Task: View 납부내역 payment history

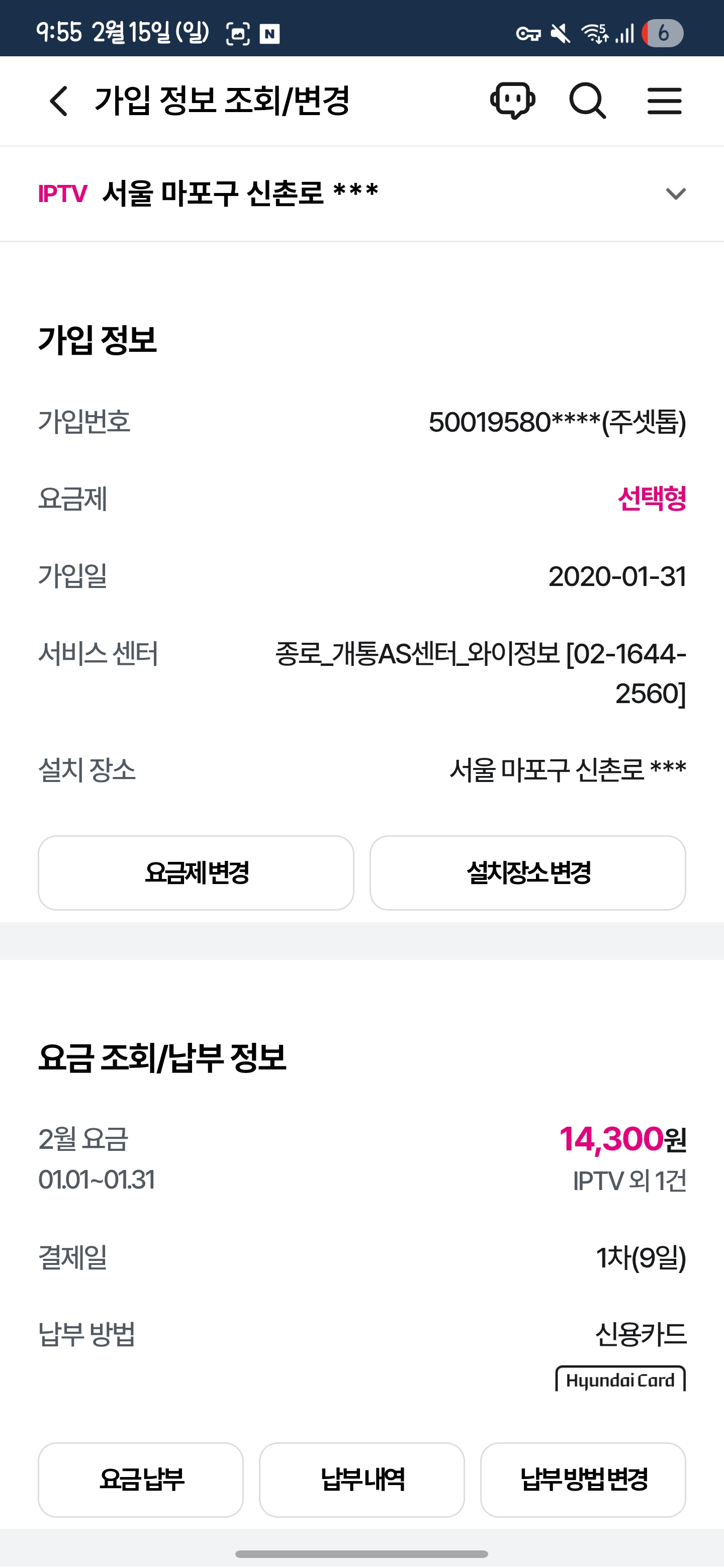Action: click(361, 1480)
